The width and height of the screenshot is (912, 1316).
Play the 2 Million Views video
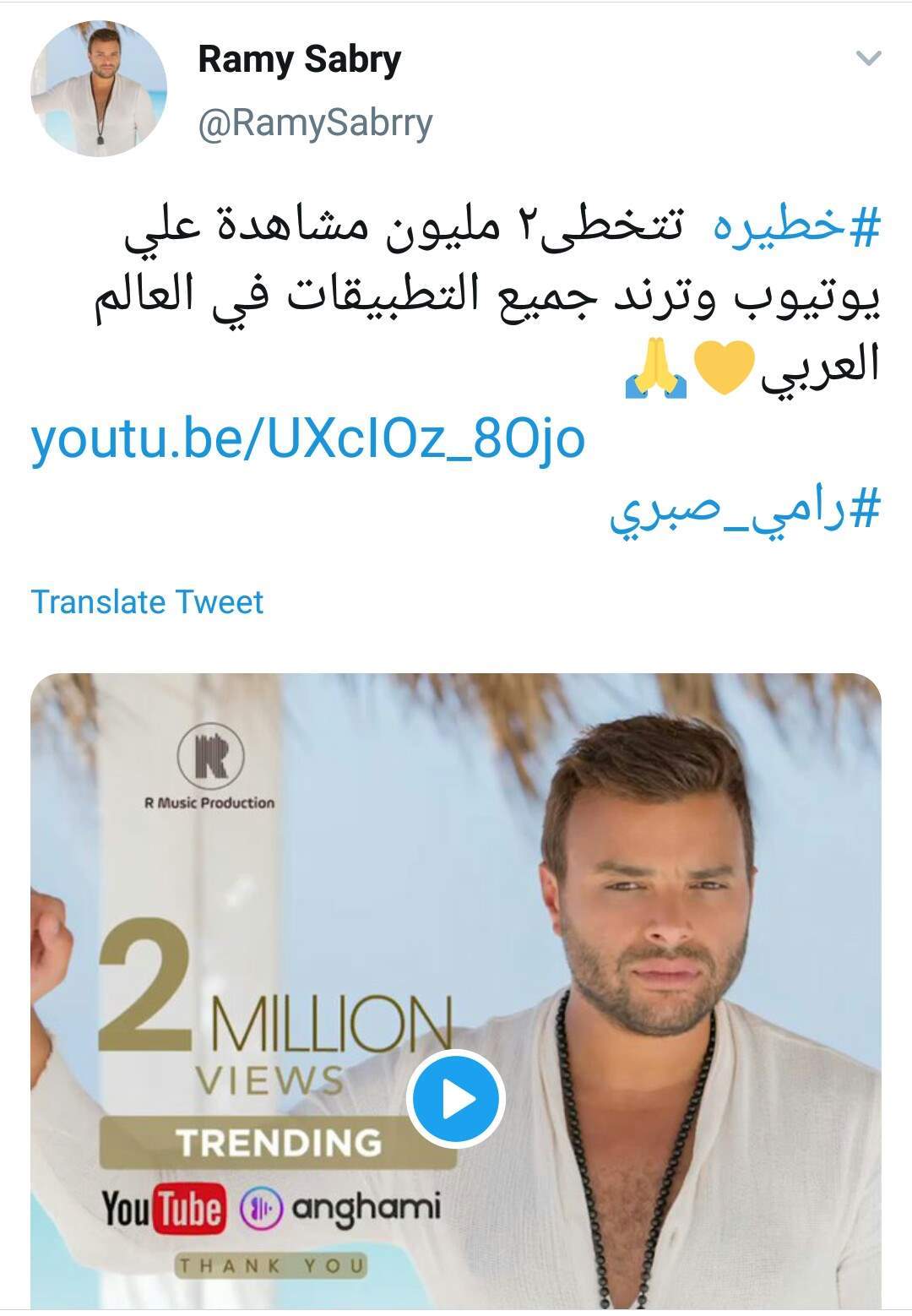(454, 1099)
